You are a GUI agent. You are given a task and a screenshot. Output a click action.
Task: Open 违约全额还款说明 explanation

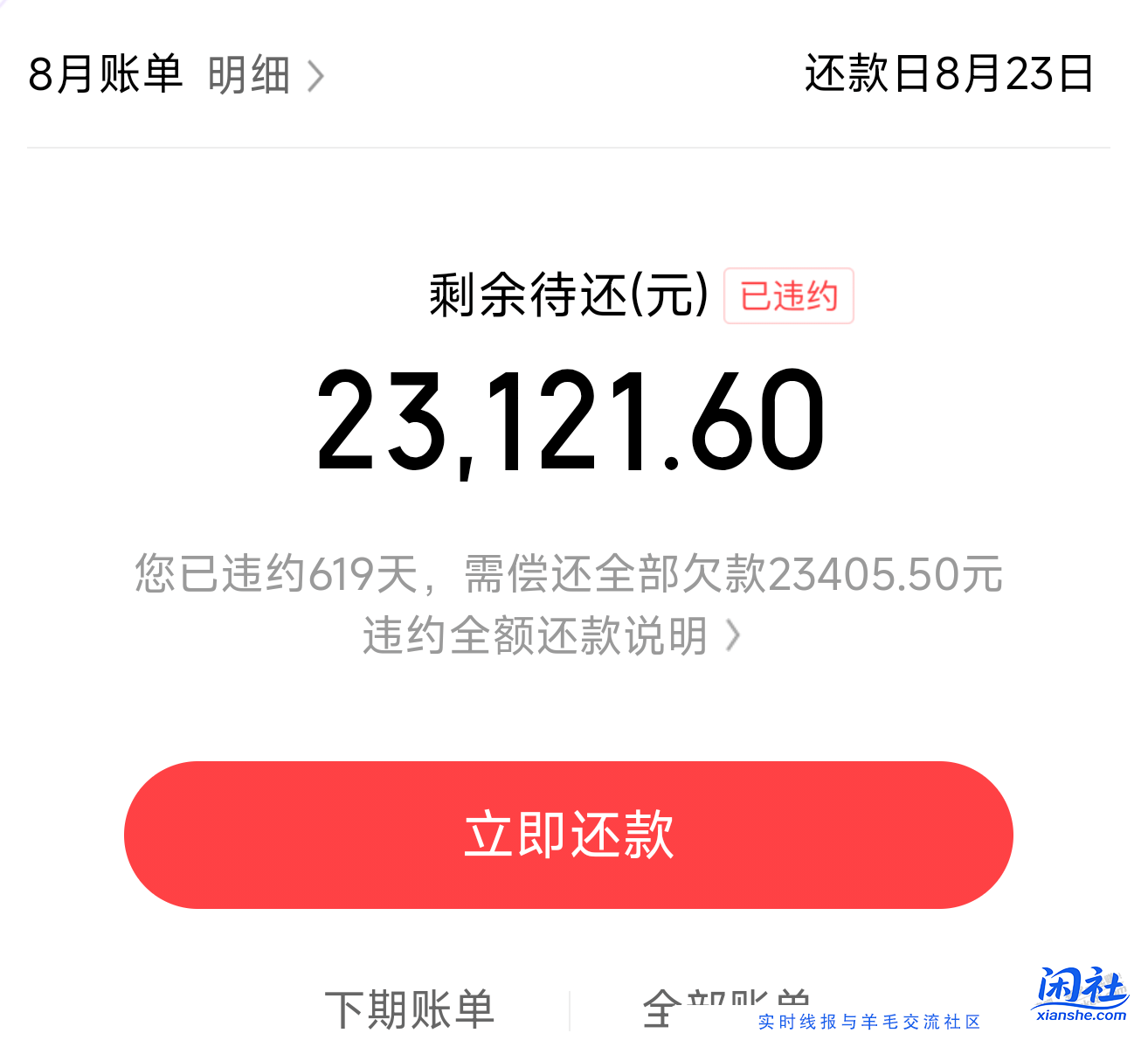click(x=550, y=636)
